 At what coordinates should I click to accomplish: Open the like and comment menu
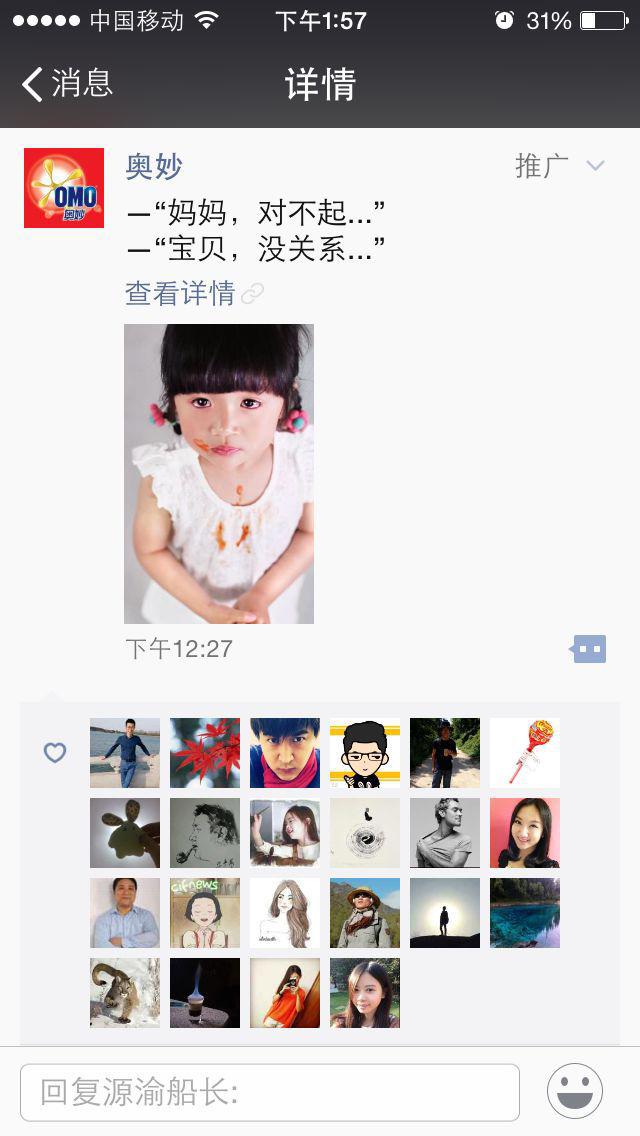coord(589,649)
